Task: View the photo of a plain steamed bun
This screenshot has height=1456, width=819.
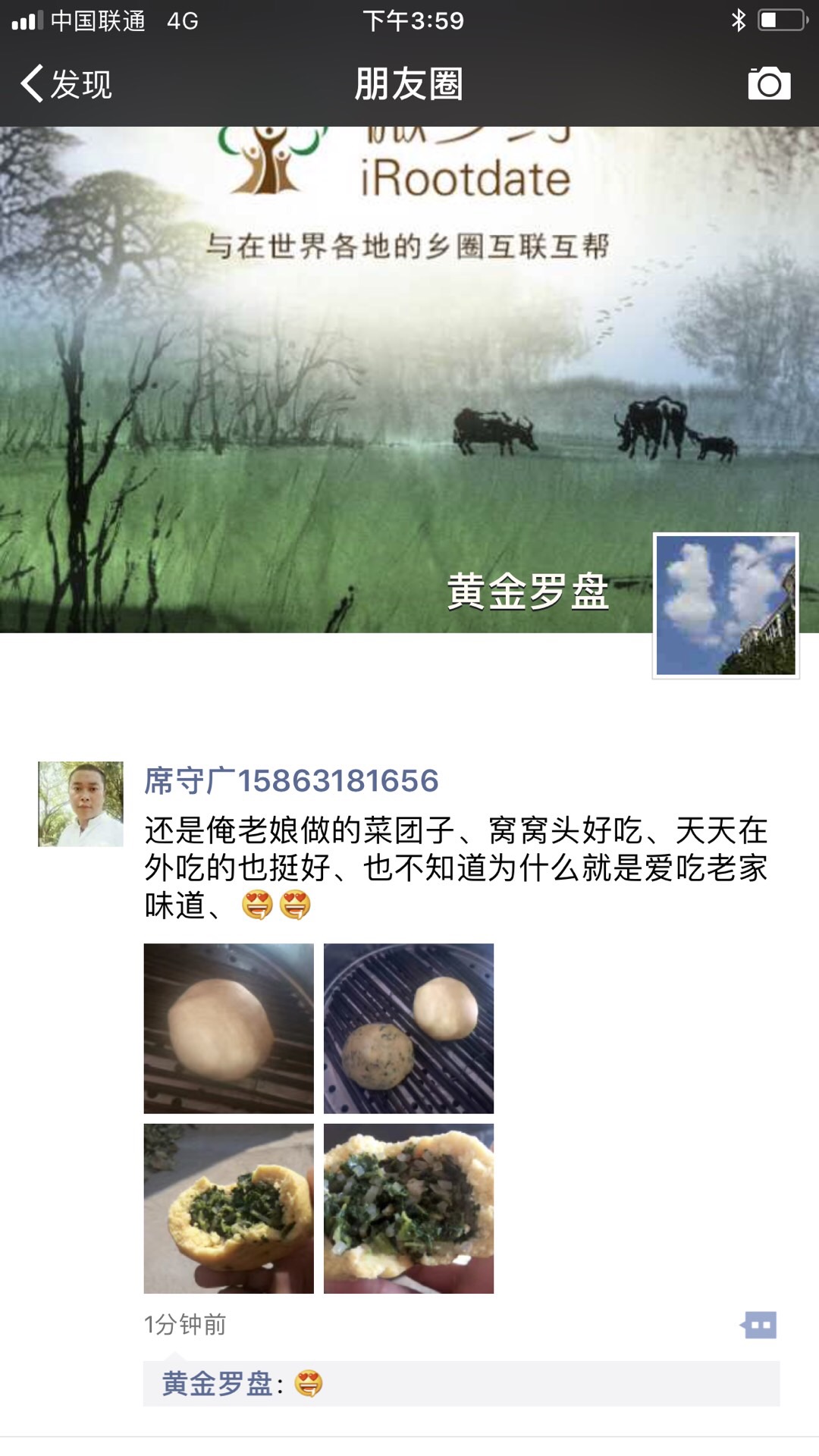Action: coord(228,1028)
